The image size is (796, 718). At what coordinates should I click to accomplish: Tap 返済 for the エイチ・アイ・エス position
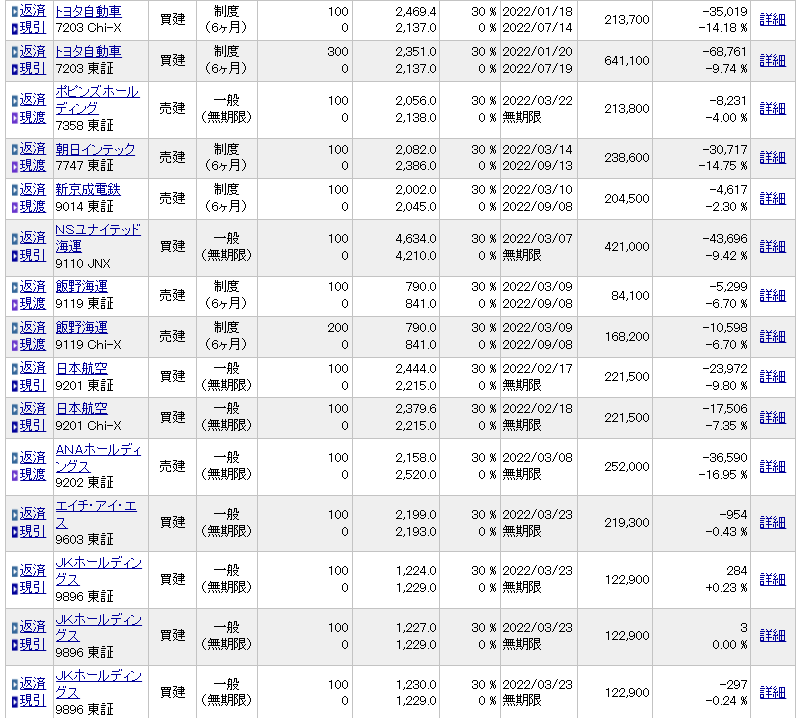(32, 513)
